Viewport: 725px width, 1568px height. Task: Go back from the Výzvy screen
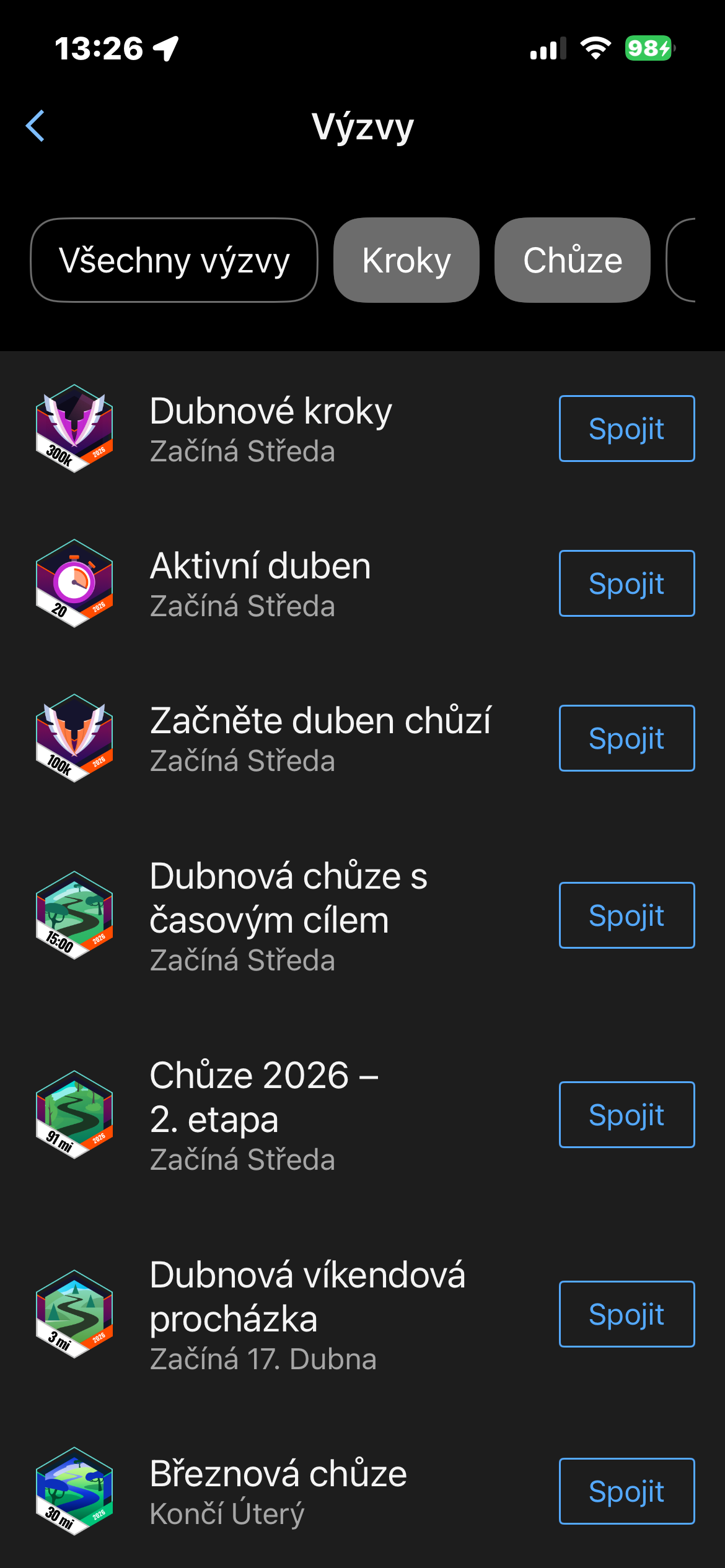pos(35,126)
